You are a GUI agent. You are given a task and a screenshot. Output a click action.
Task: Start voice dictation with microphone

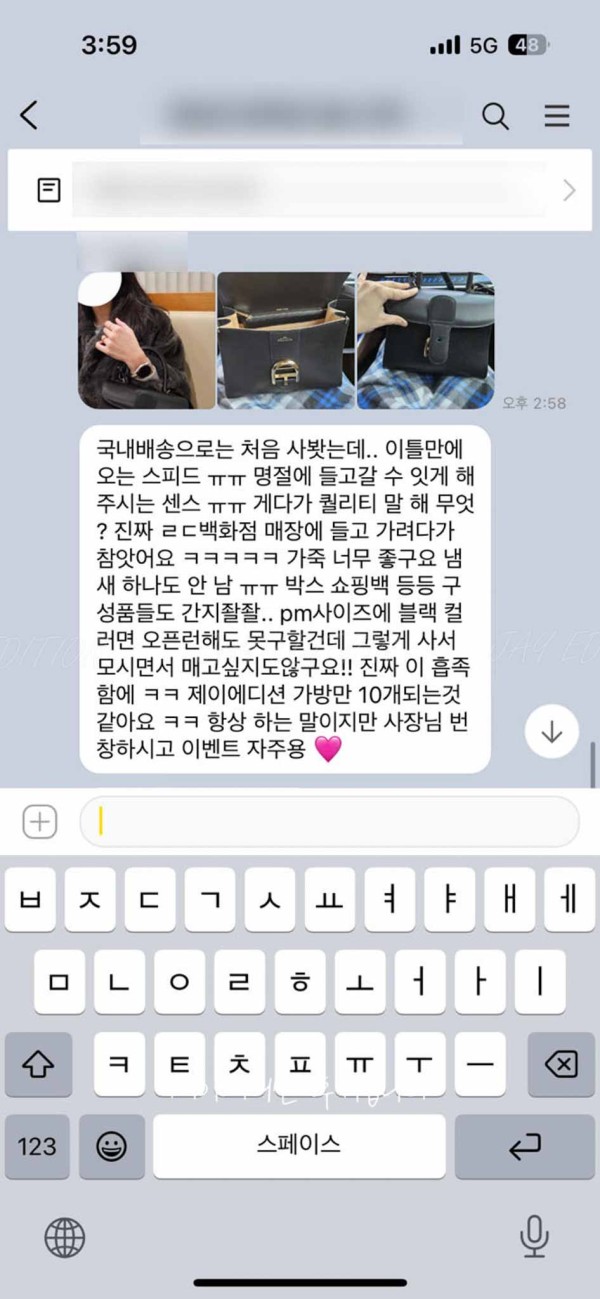pyautogui.click(x=534, y=1238)
